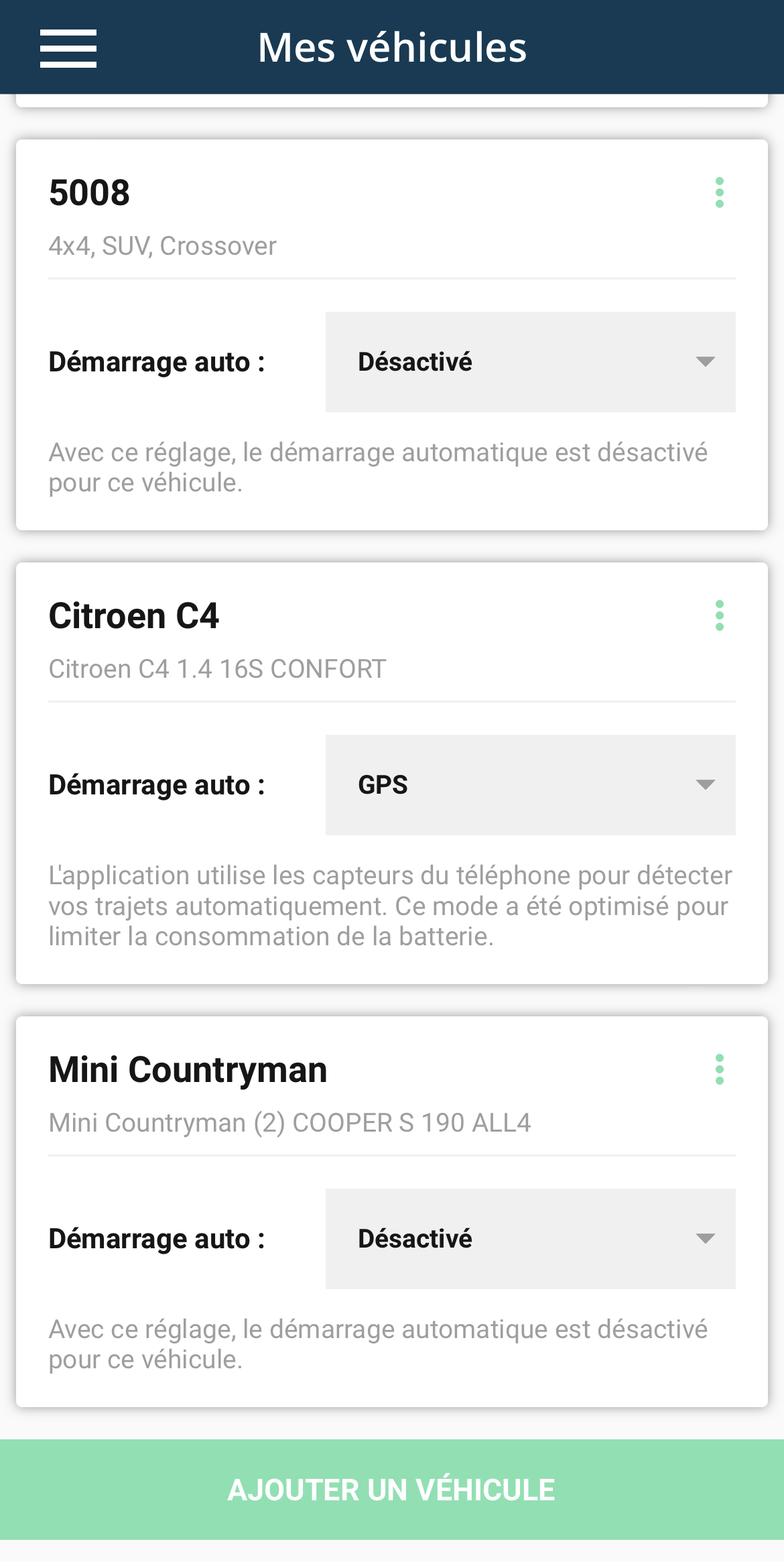Tap the Ajouter un véhicule button
This screenshot has width=784, height=1562.
[x=392, y=1490]
